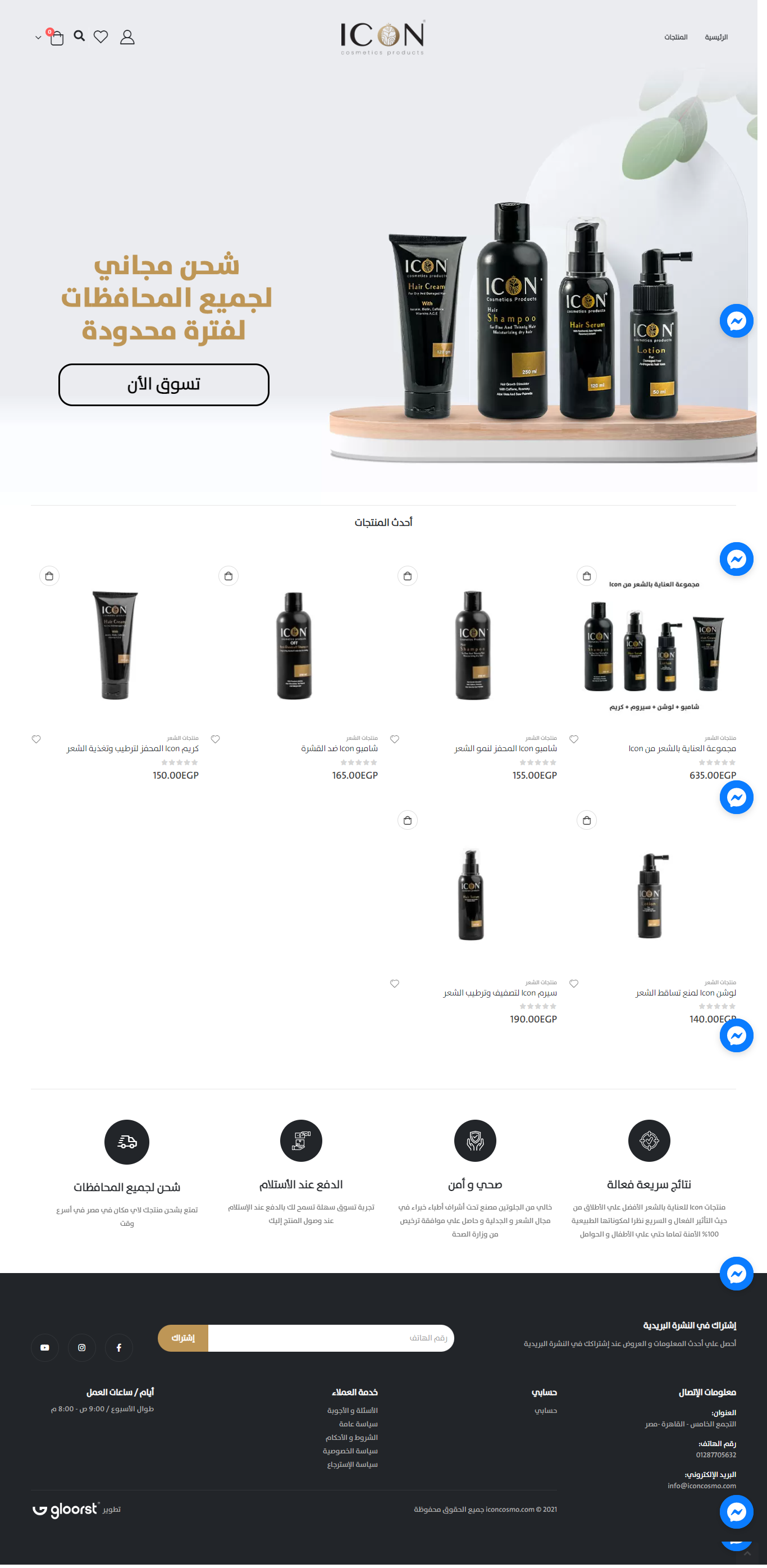
Task: Tap the تسوق الأن button
Action: [163, 385]
